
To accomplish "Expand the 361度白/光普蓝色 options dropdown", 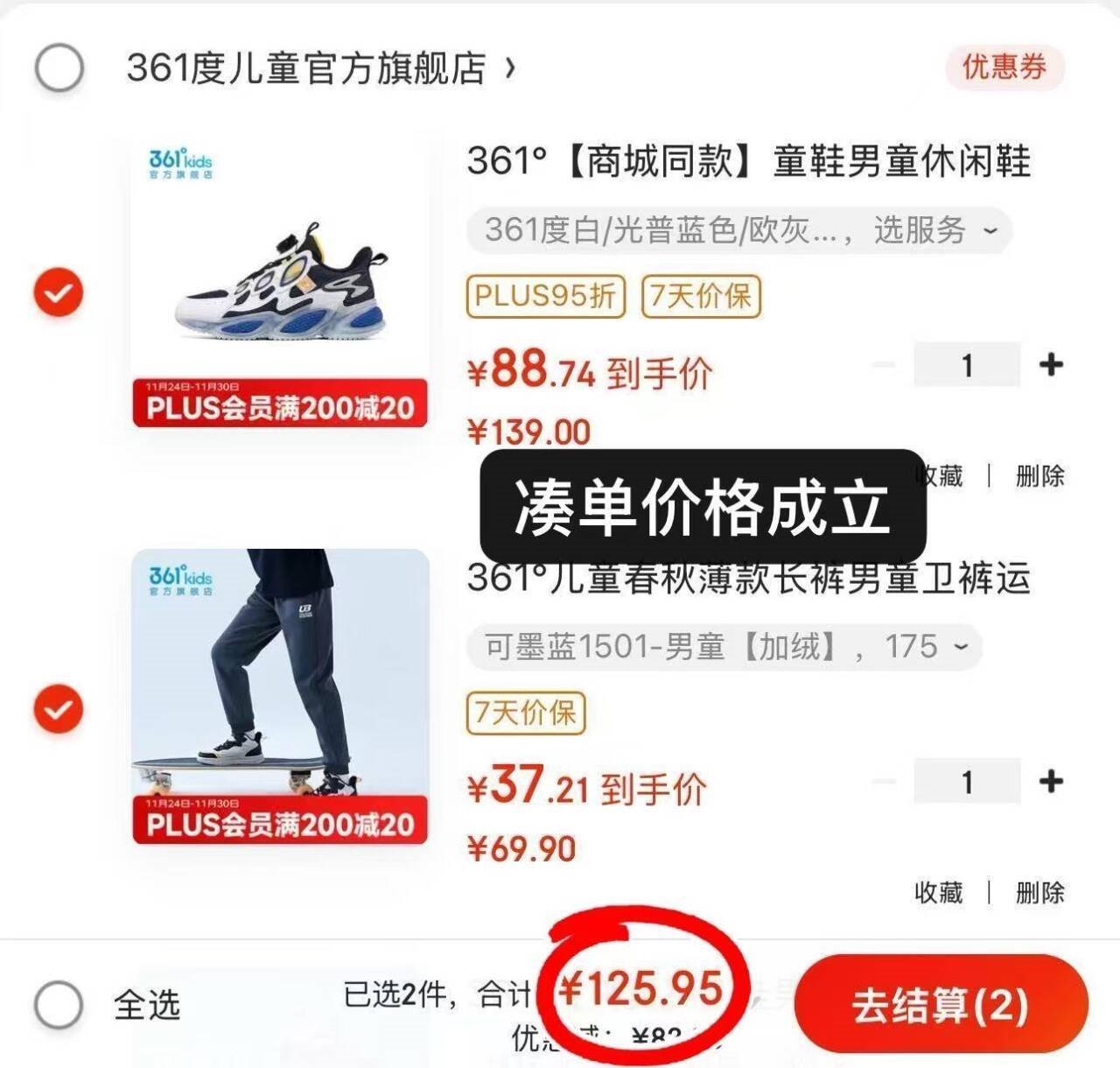I will pyautogui.click(x=739, y=230).
